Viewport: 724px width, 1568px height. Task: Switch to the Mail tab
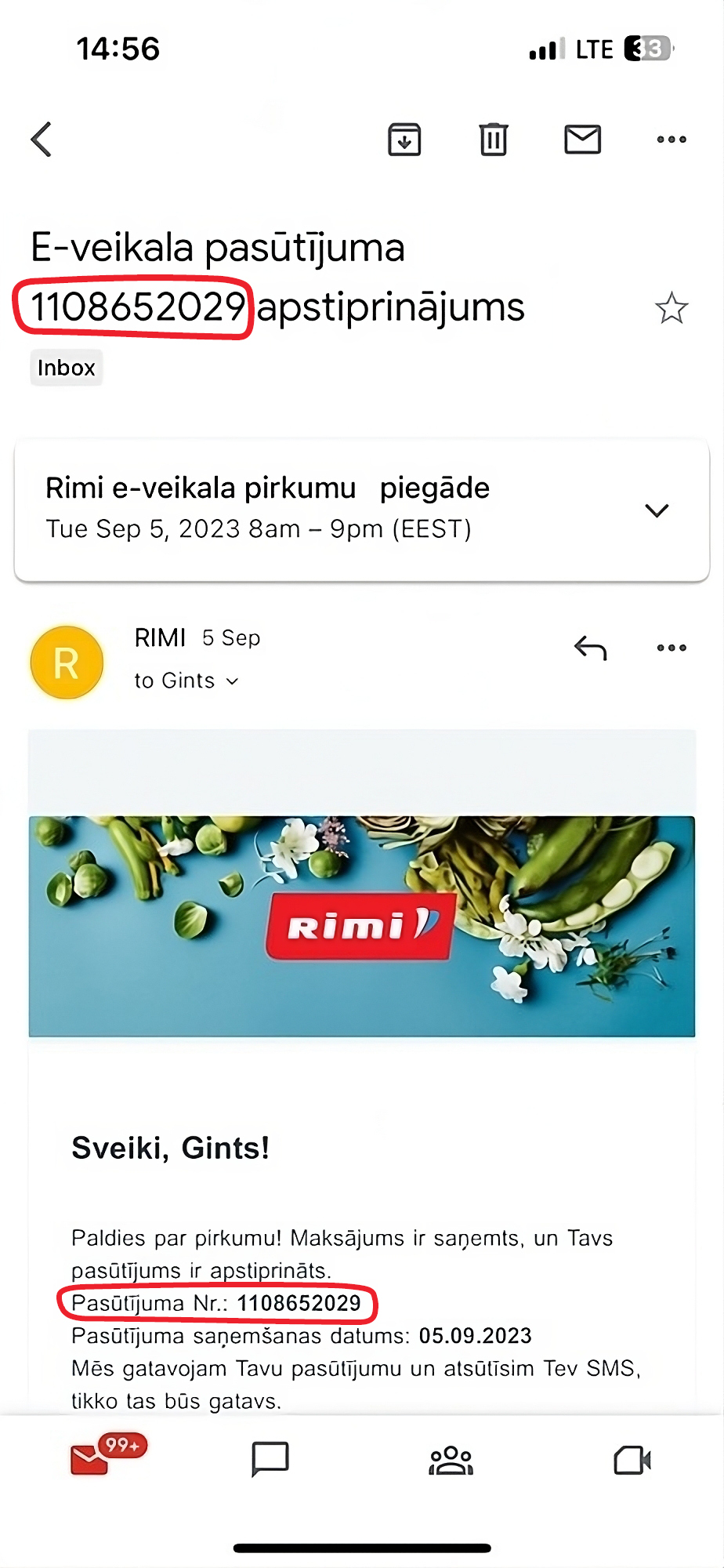pos(91,1459)
